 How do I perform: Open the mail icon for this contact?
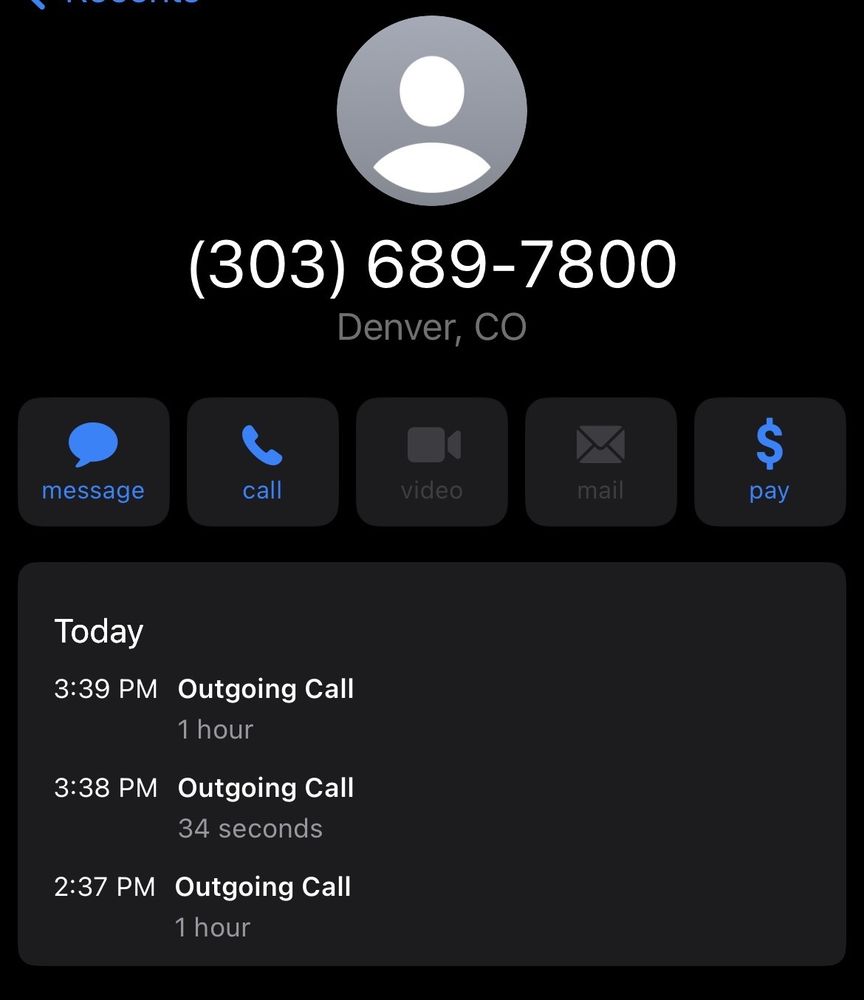pos(600,461)
